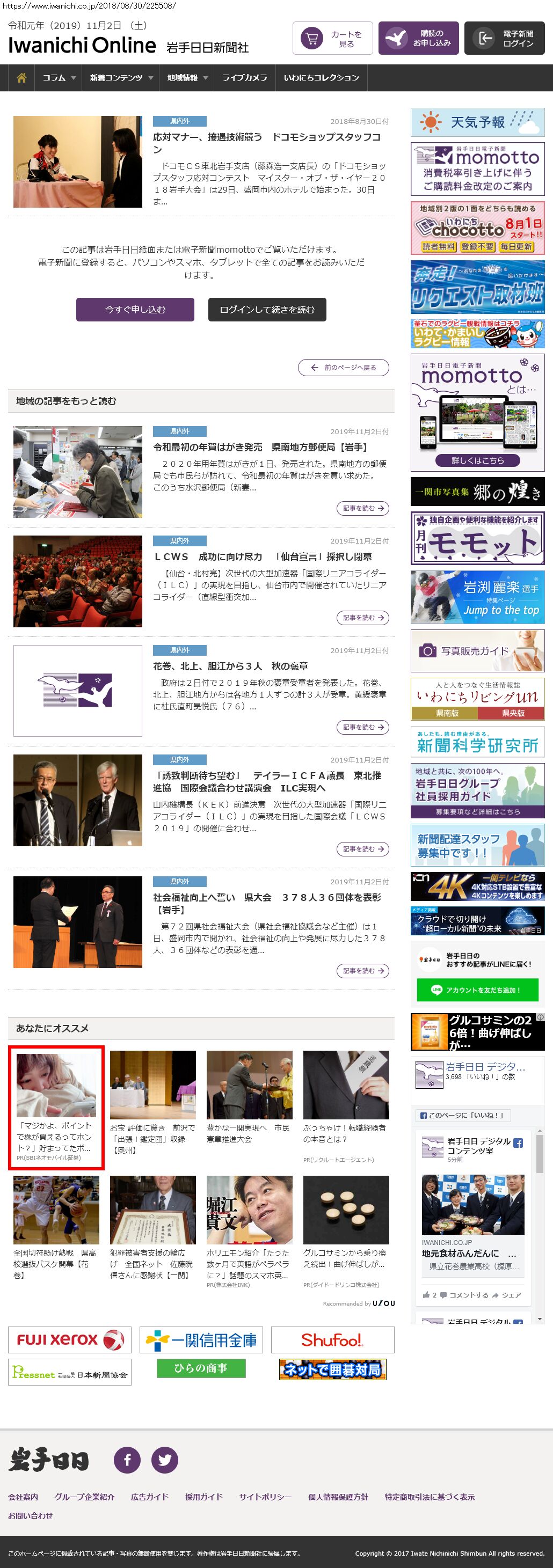553x1568 pixels.
Task: Open the 天気予報 weather banner
Action: [477, 122]
